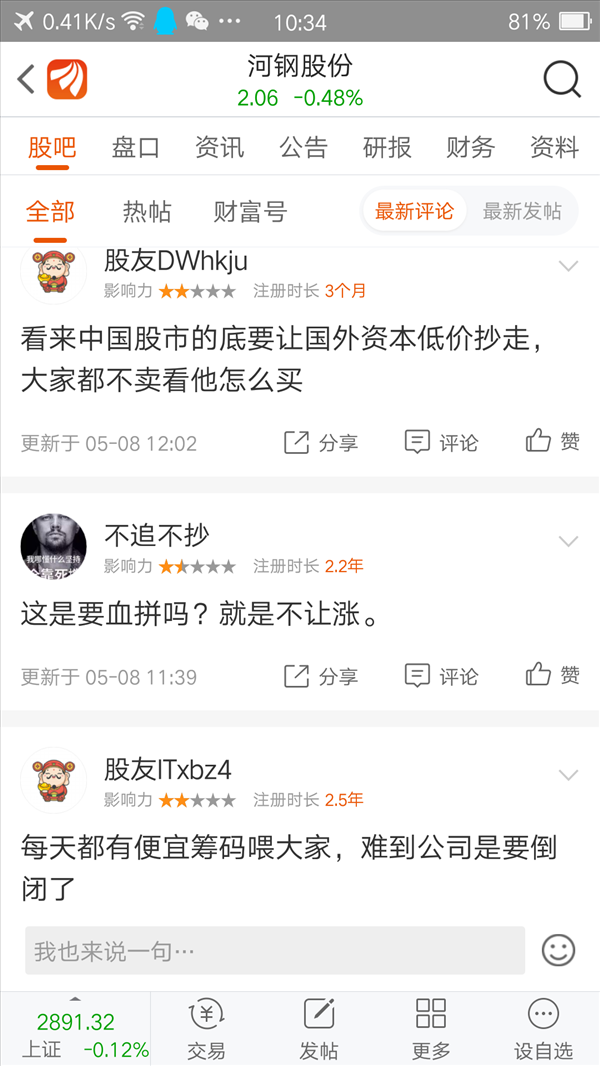The width and height of the screenshot is (600, 1066).
Task: Open the 公告 tab
Action: click(303, 148)
